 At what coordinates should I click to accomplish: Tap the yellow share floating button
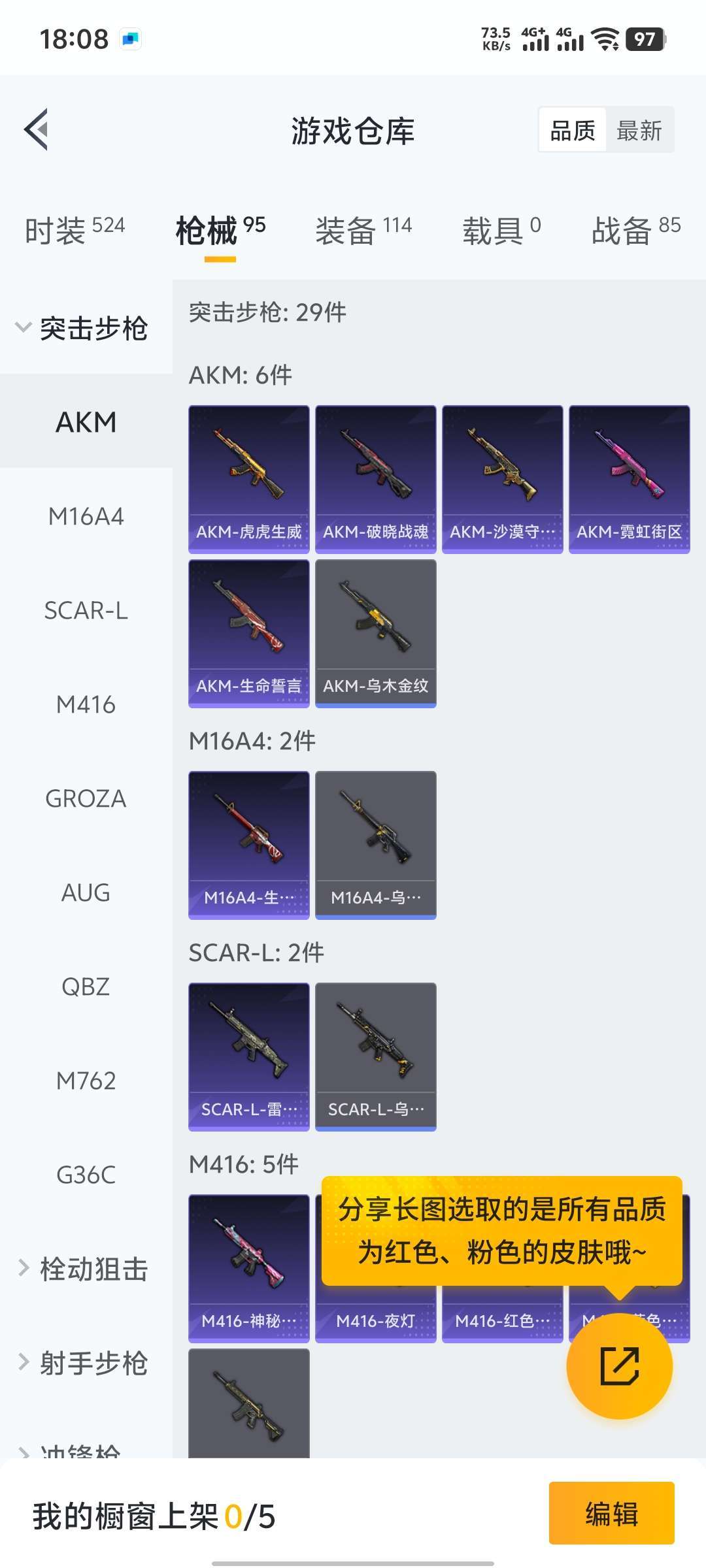tap(620, 1366)
